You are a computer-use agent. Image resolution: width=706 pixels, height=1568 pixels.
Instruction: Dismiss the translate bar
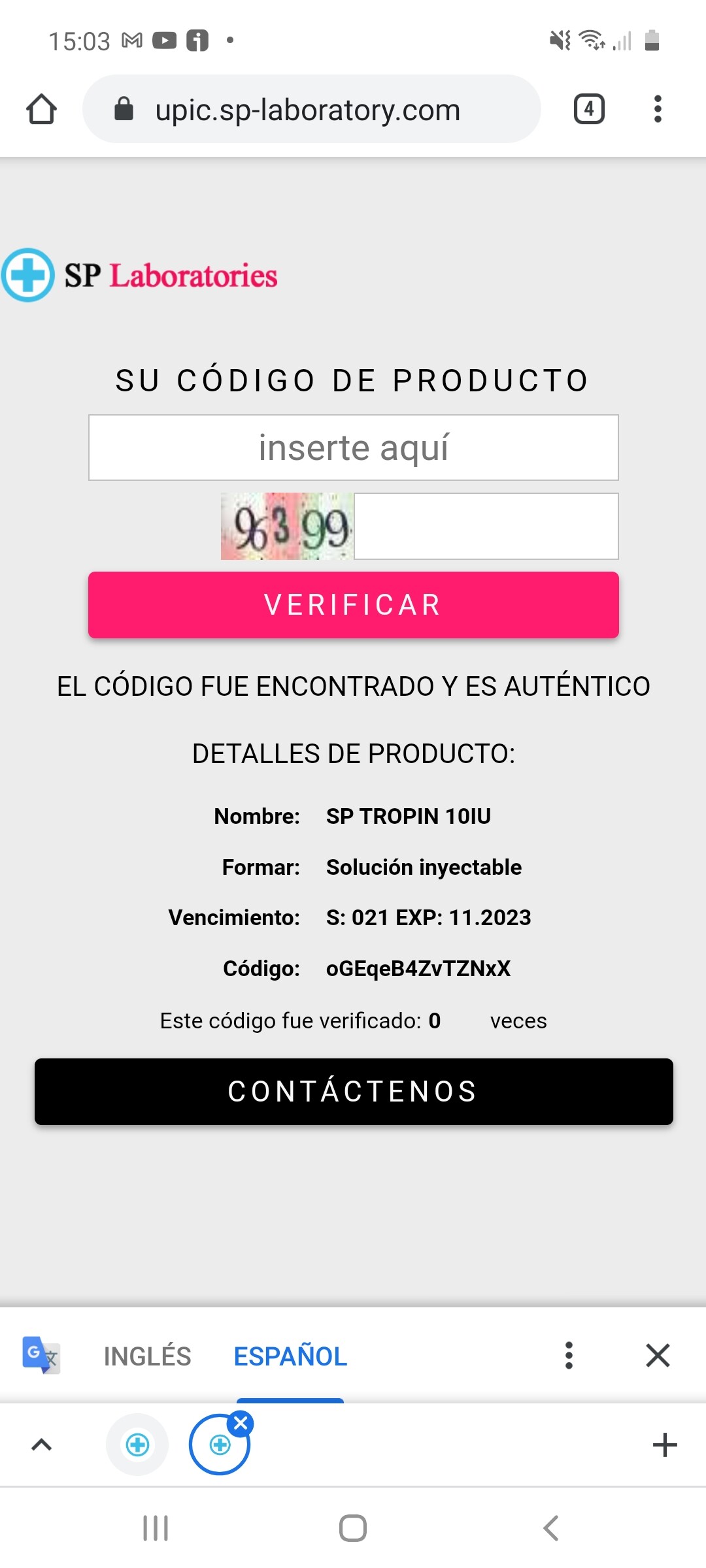(658, 1356)
